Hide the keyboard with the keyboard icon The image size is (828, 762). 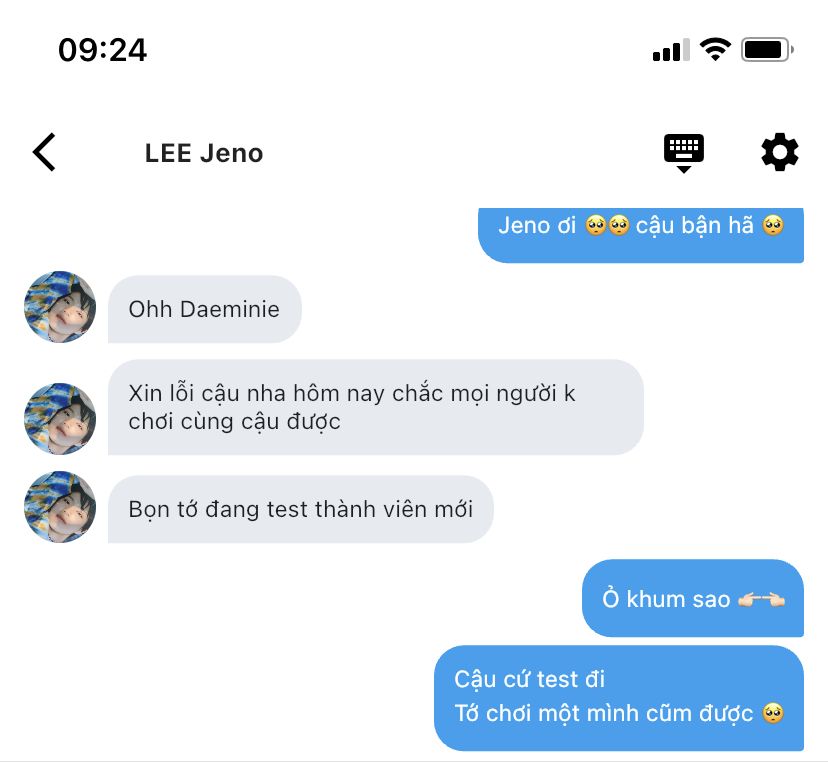point(683,153)
